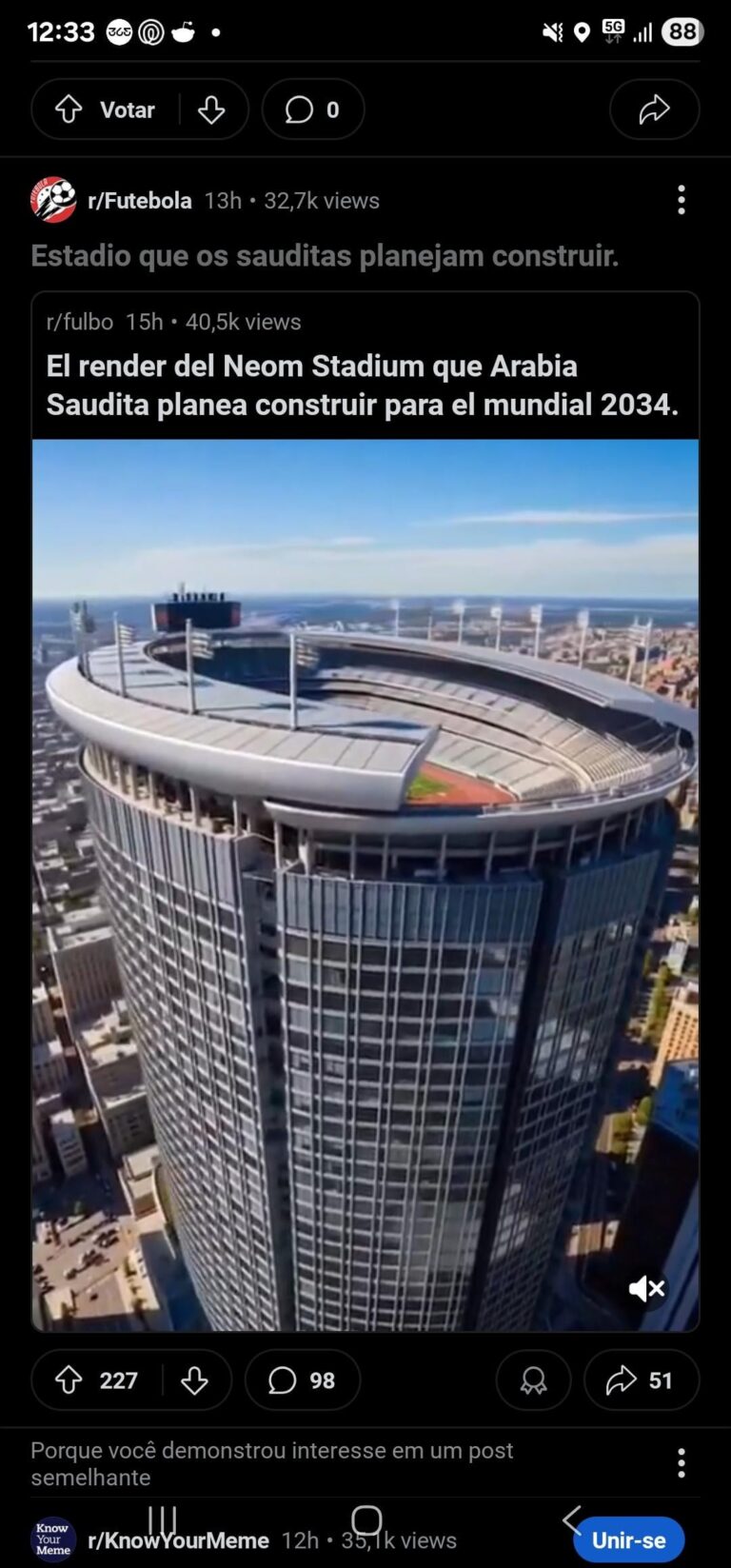Open the crossposted r/fulbo Neom Stadium post

click(x=362, y=385)
